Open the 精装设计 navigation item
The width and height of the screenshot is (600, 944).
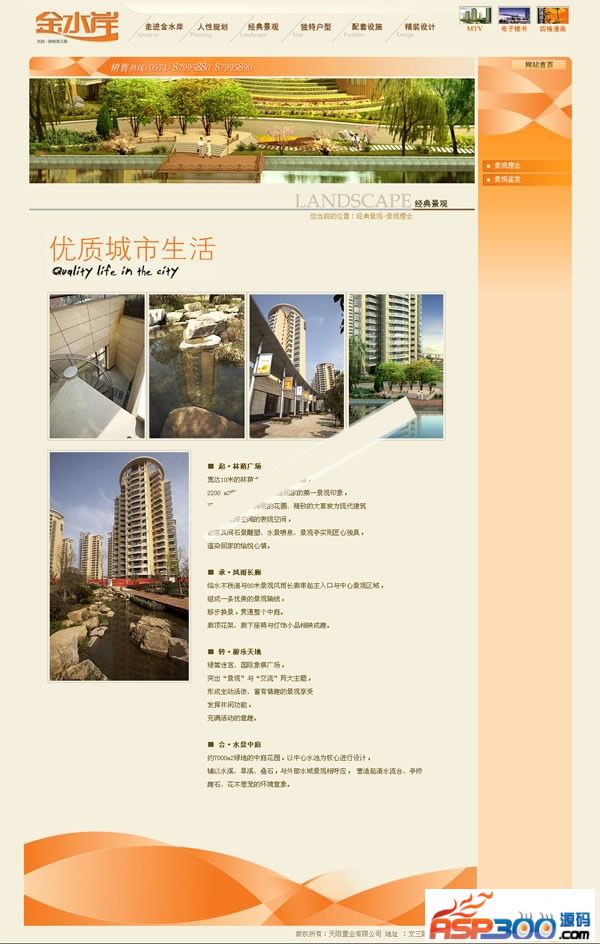419,27
